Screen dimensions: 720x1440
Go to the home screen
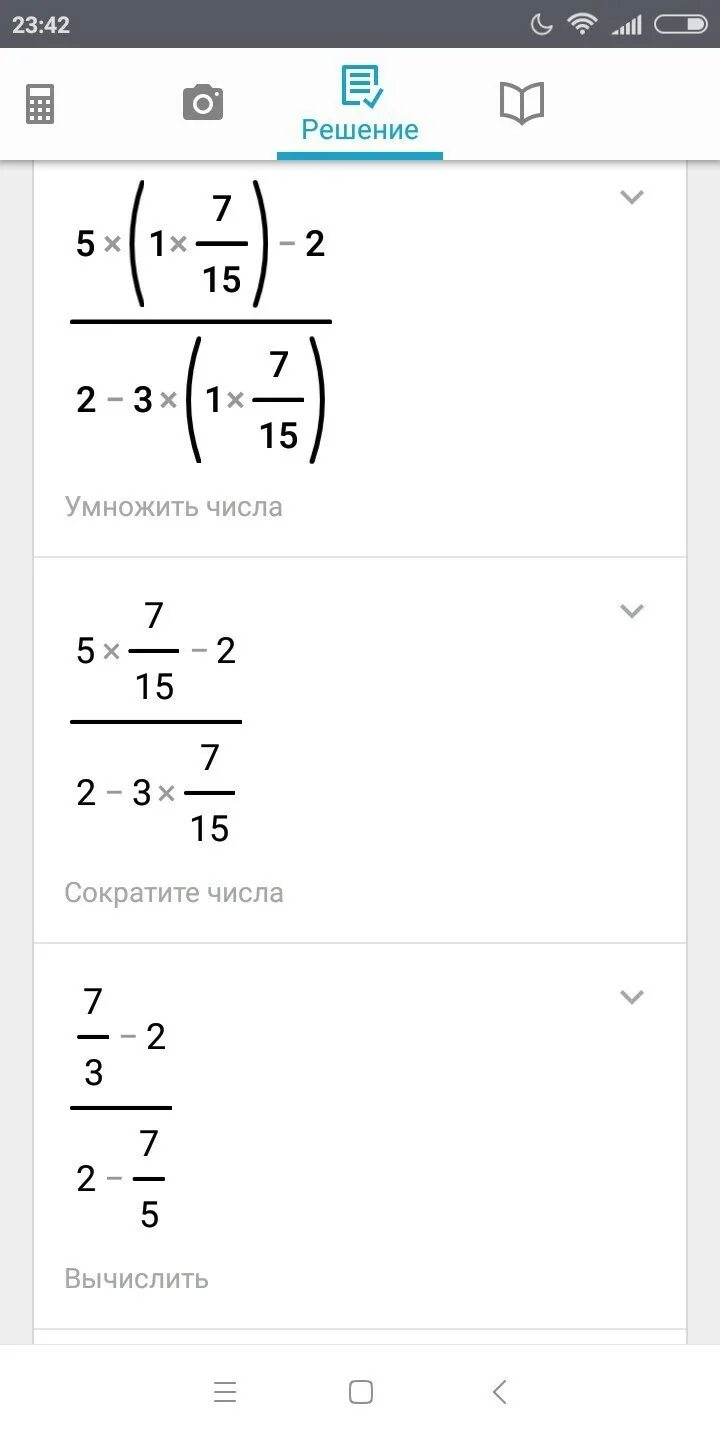361,1392
